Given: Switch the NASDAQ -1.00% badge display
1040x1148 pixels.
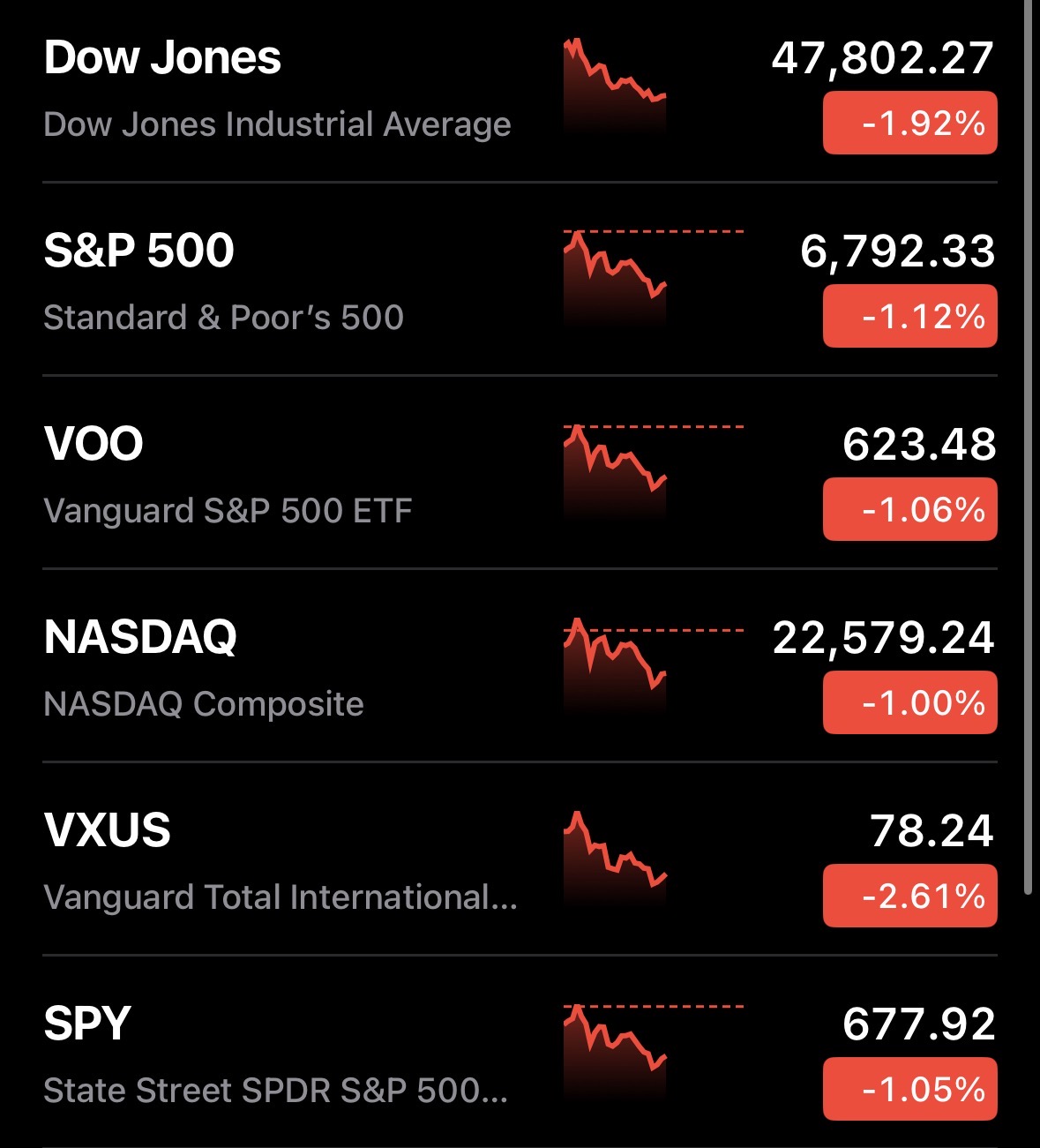Looking at the screenshot, I should tap(909, 702).
